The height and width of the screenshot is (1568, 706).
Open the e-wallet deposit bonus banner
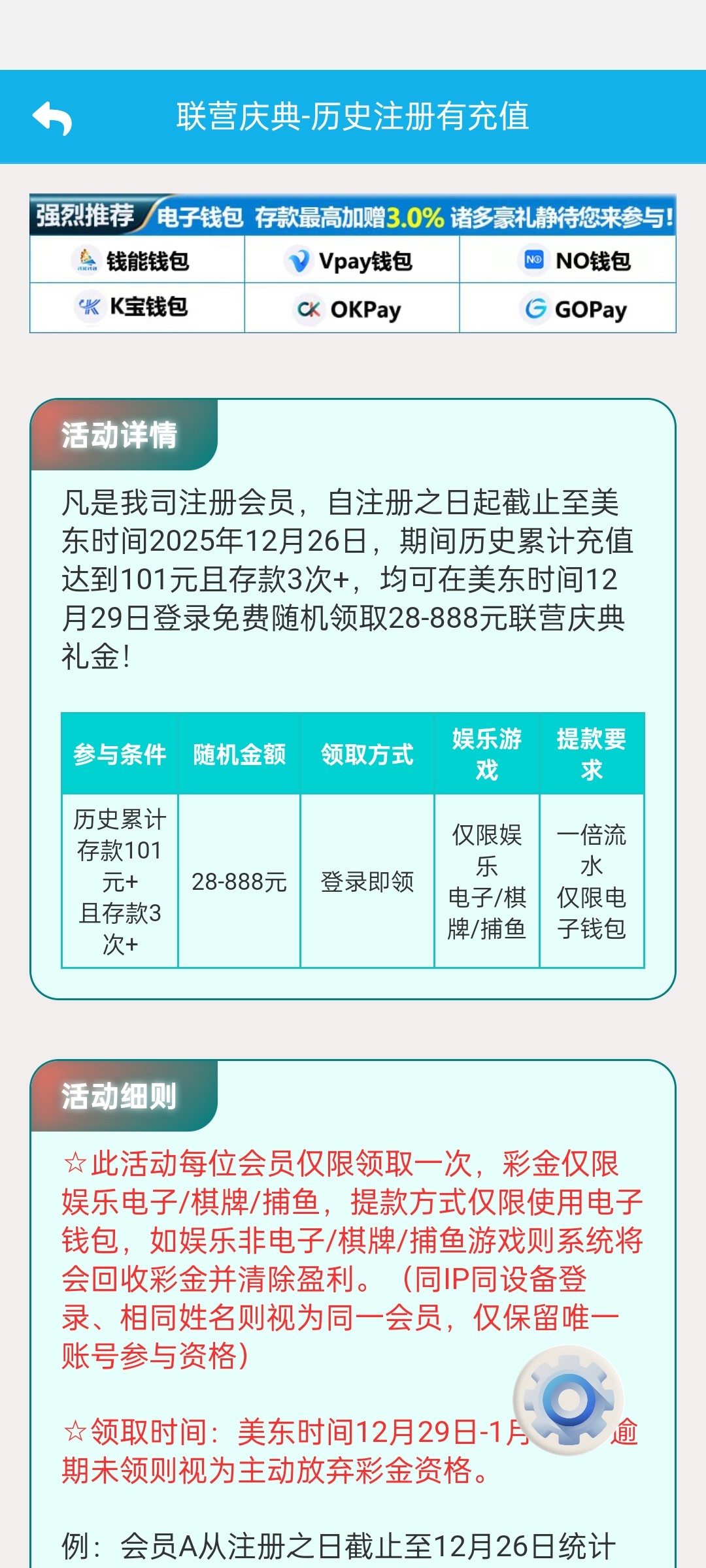coord(353,216)
